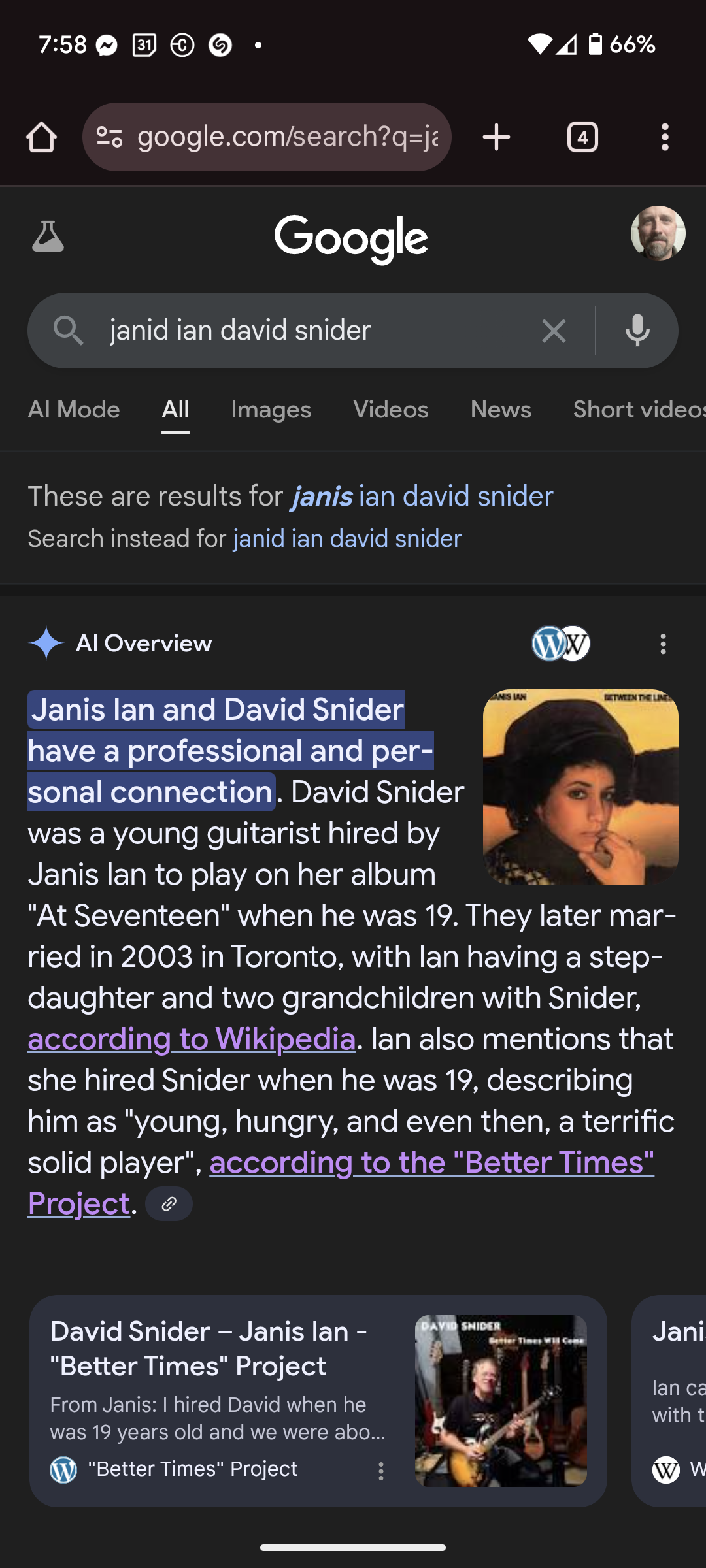Edit the search query field
706x1568 pixels.
tap(314, 331)
